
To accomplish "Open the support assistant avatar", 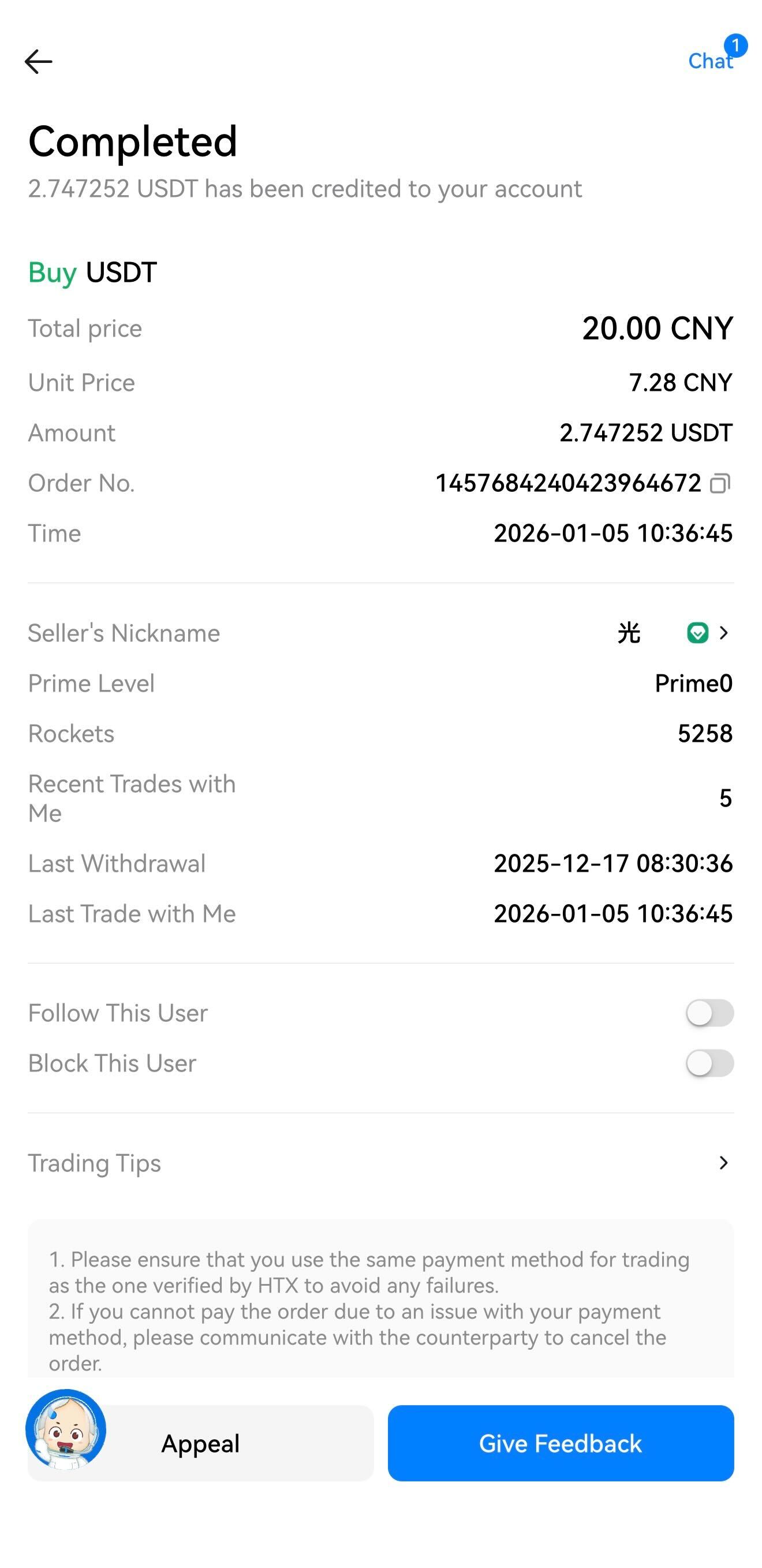I will (x=66, y=1429).
